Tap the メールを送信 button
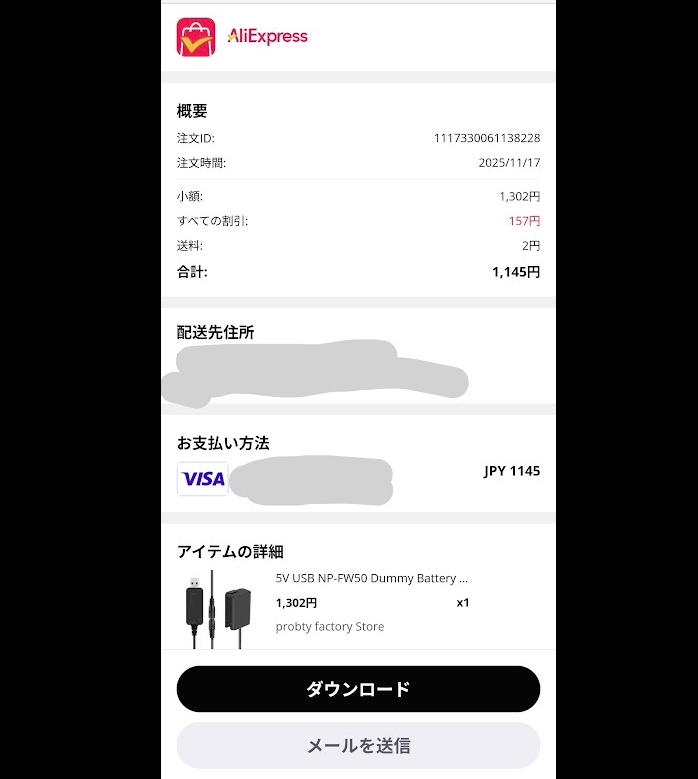 tap(358, 745)
